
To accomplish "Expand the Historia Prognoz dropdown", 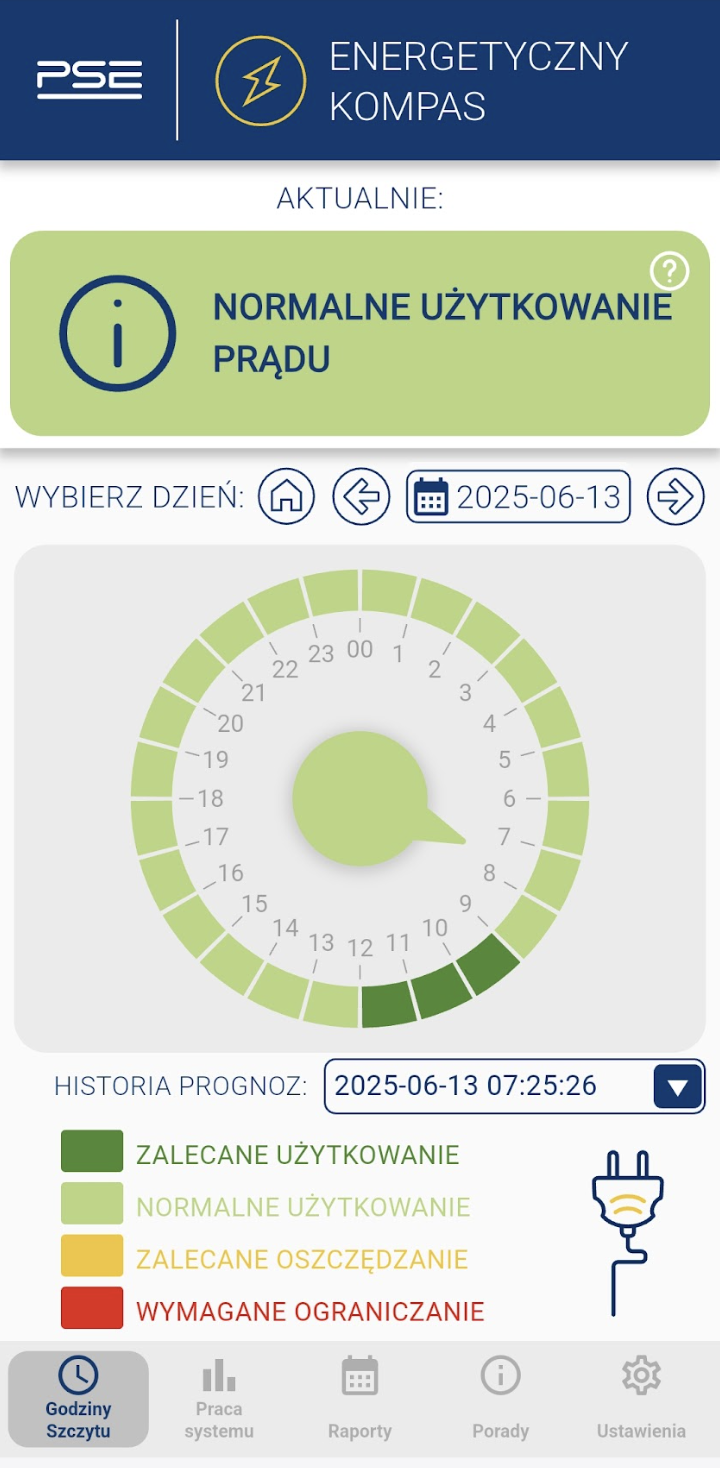I will point(677,1086).
